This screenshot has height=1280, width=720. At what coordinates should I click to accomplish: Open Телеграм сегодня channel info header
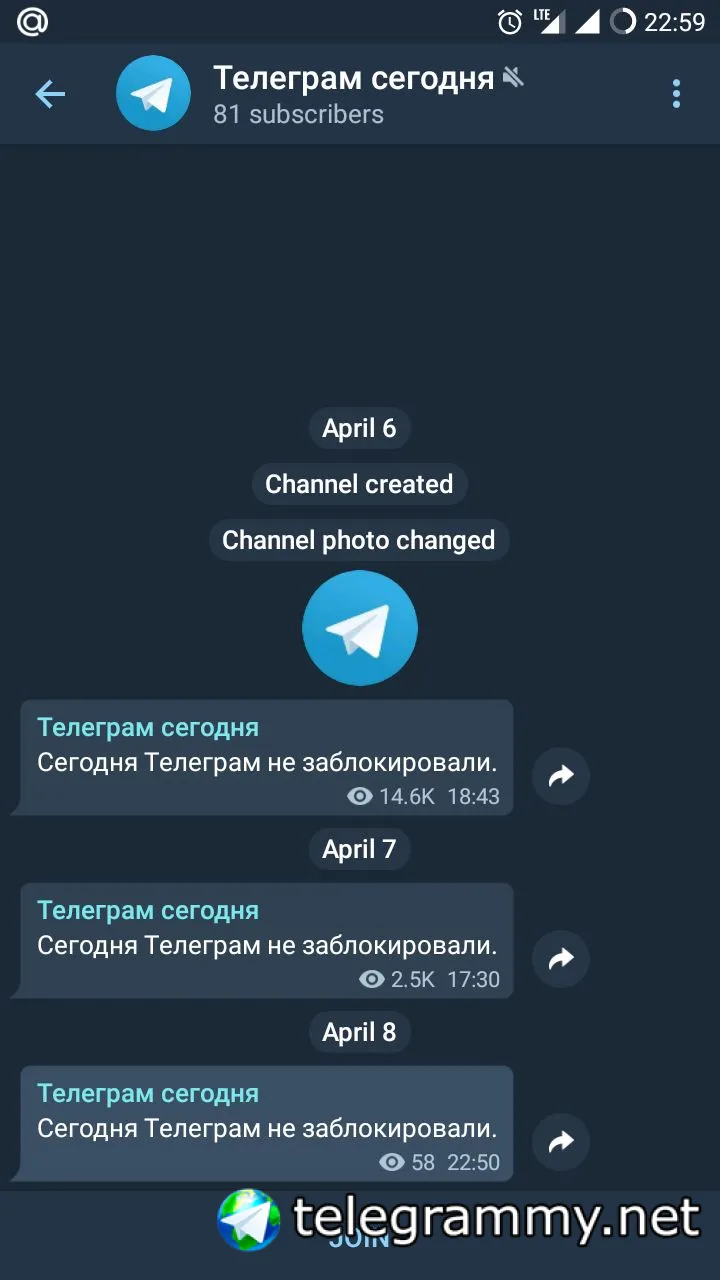pos(353,94)
